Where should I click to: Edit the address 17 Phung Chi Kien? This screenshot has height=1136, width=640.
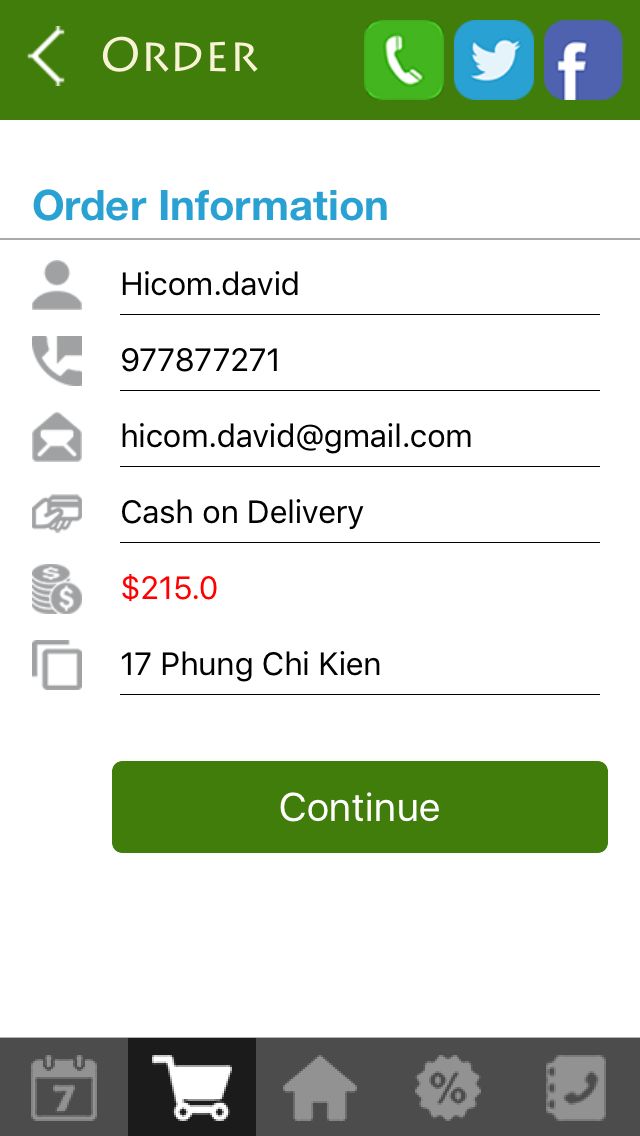[x=359, y=665]
